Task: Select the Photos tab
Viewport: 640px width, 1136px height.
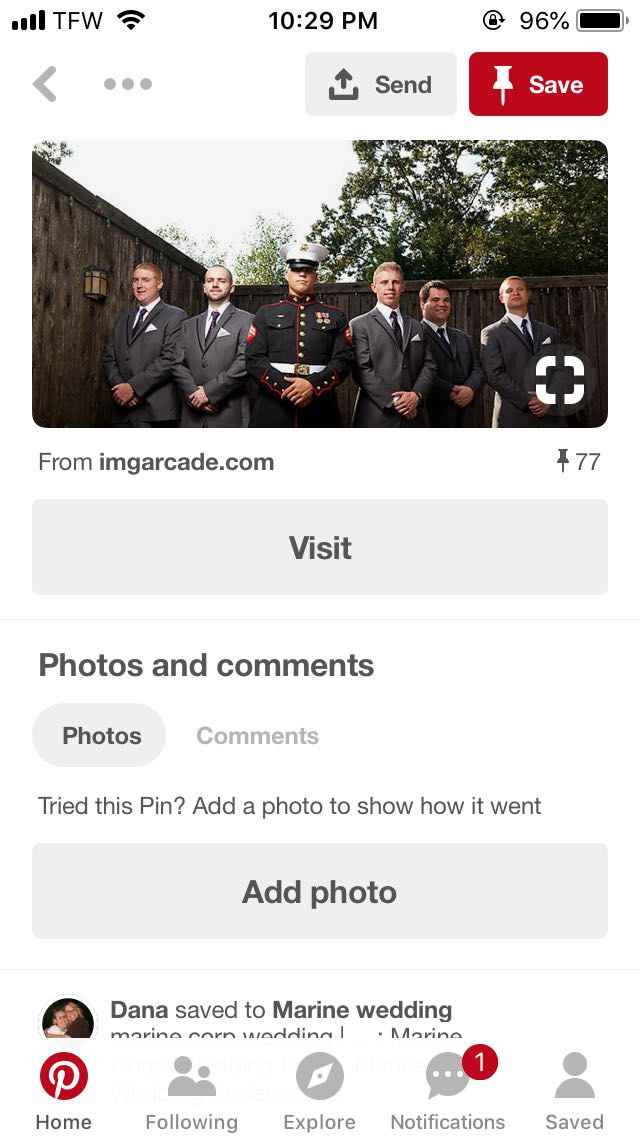Action: coord(99,736)
